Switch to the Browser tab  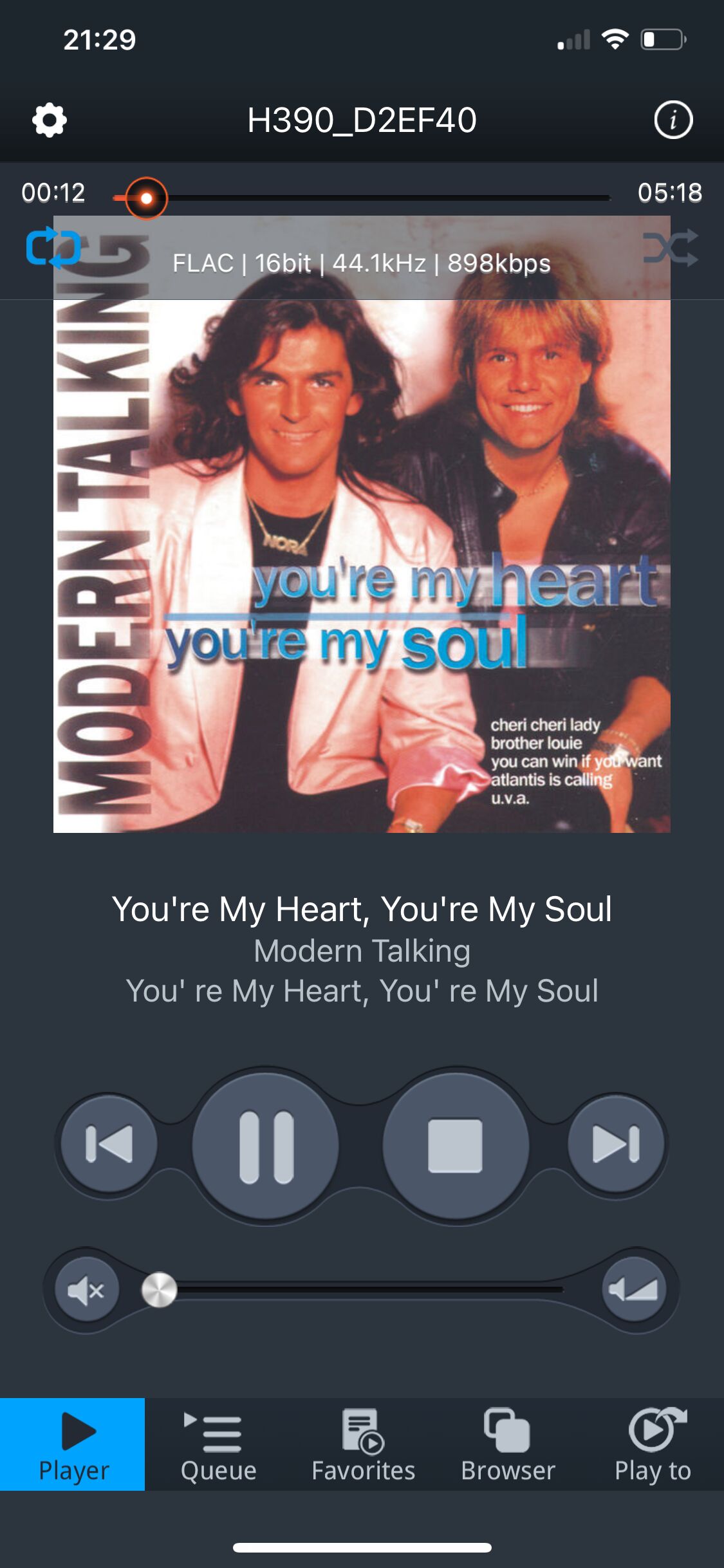[x=508, y=1445]
